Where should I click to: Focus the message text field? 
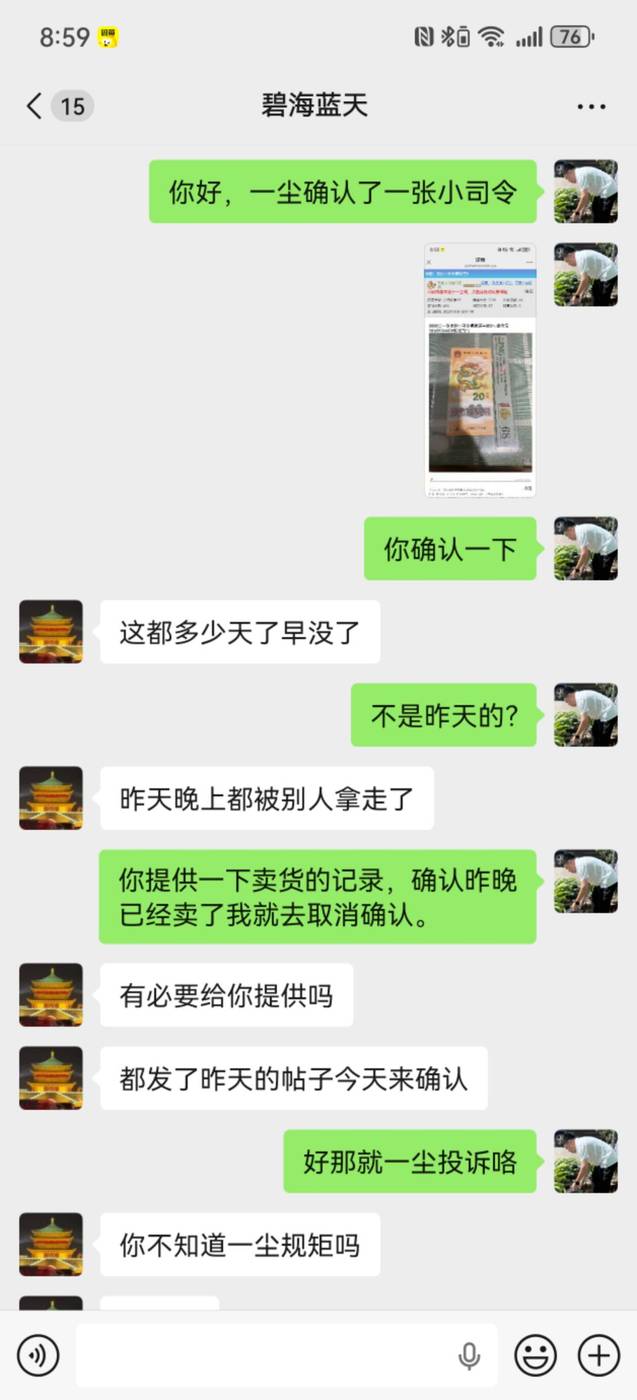(x=265, y=1356)
